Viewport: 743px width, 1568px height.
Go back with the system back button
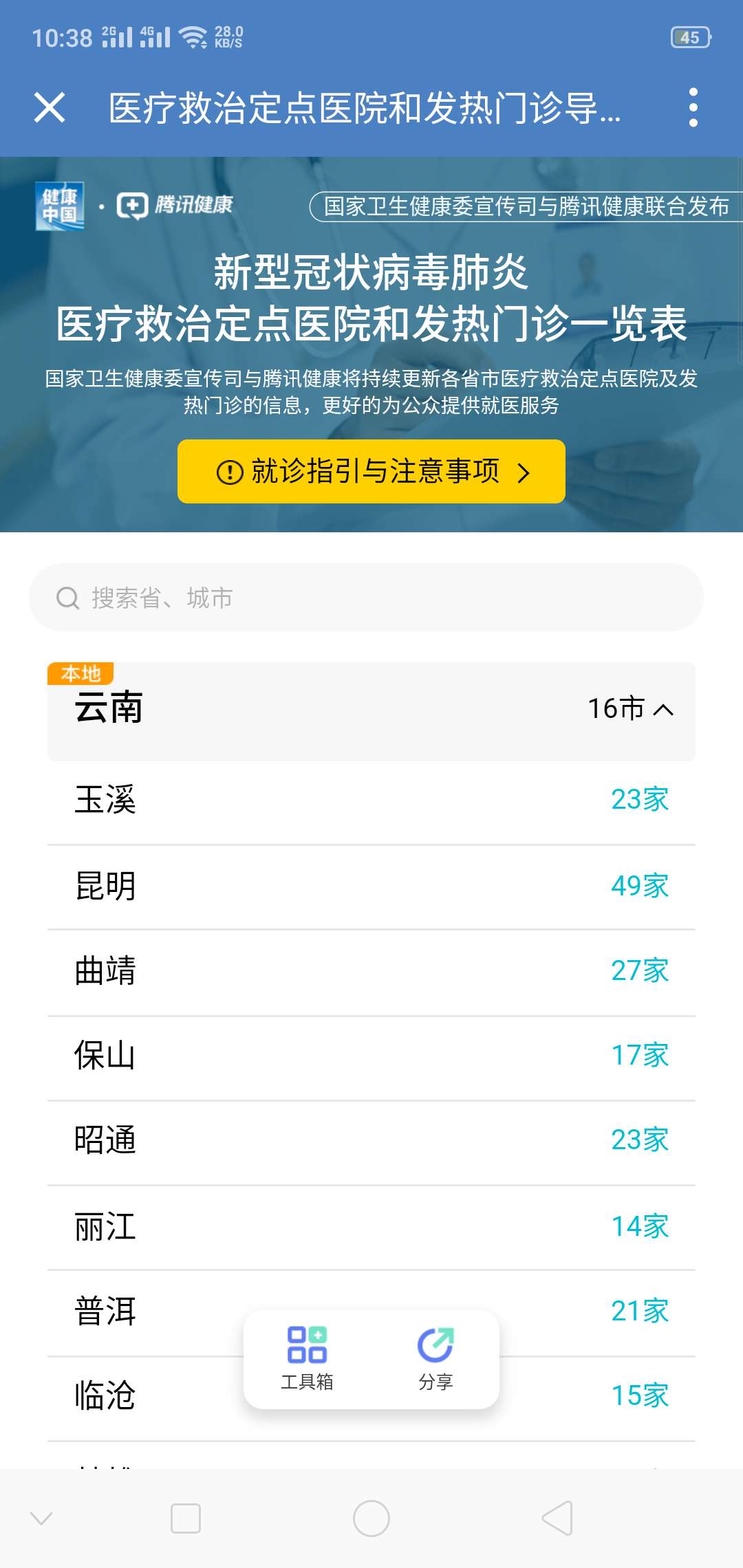[557, 1518]
